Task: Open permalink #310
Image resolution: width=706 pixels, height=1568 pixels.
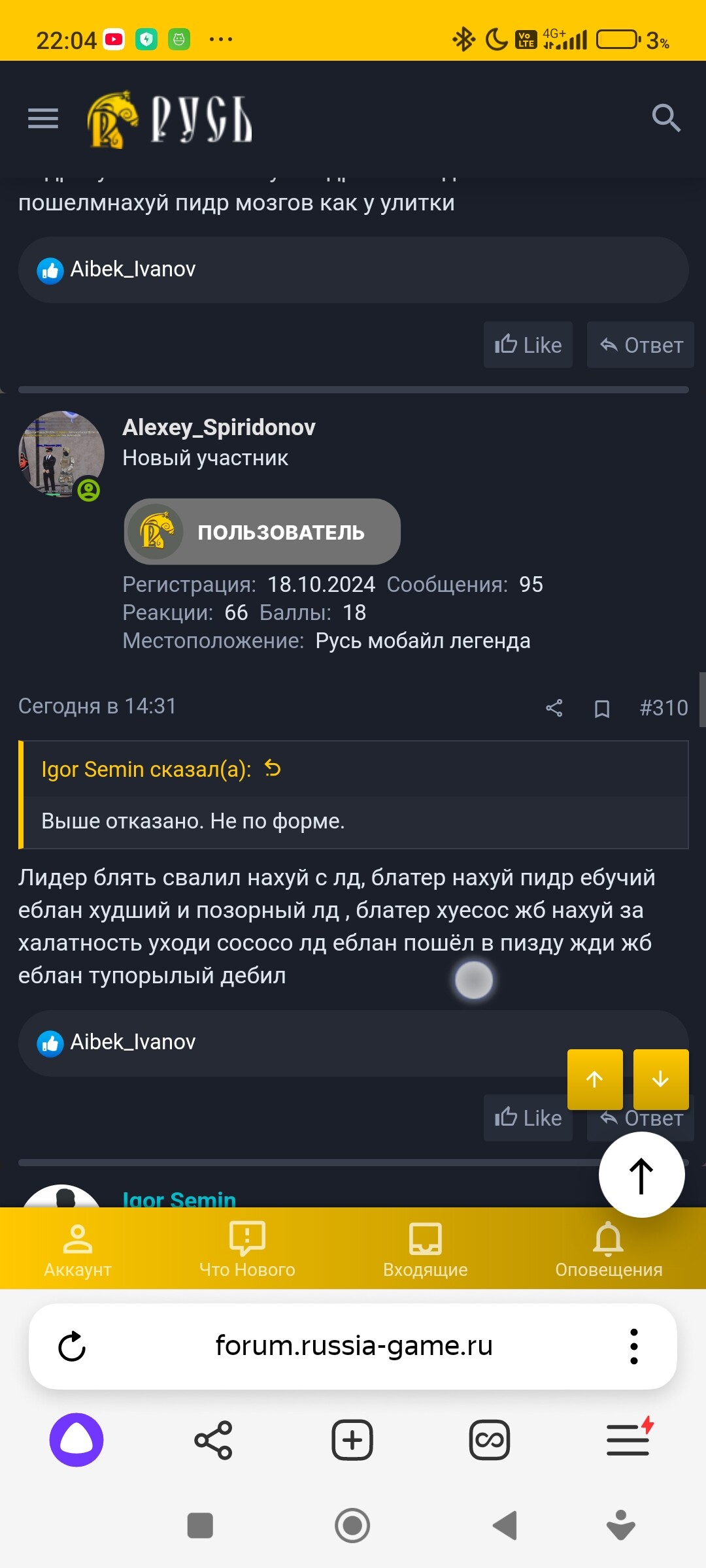Action: pos(663,708)
